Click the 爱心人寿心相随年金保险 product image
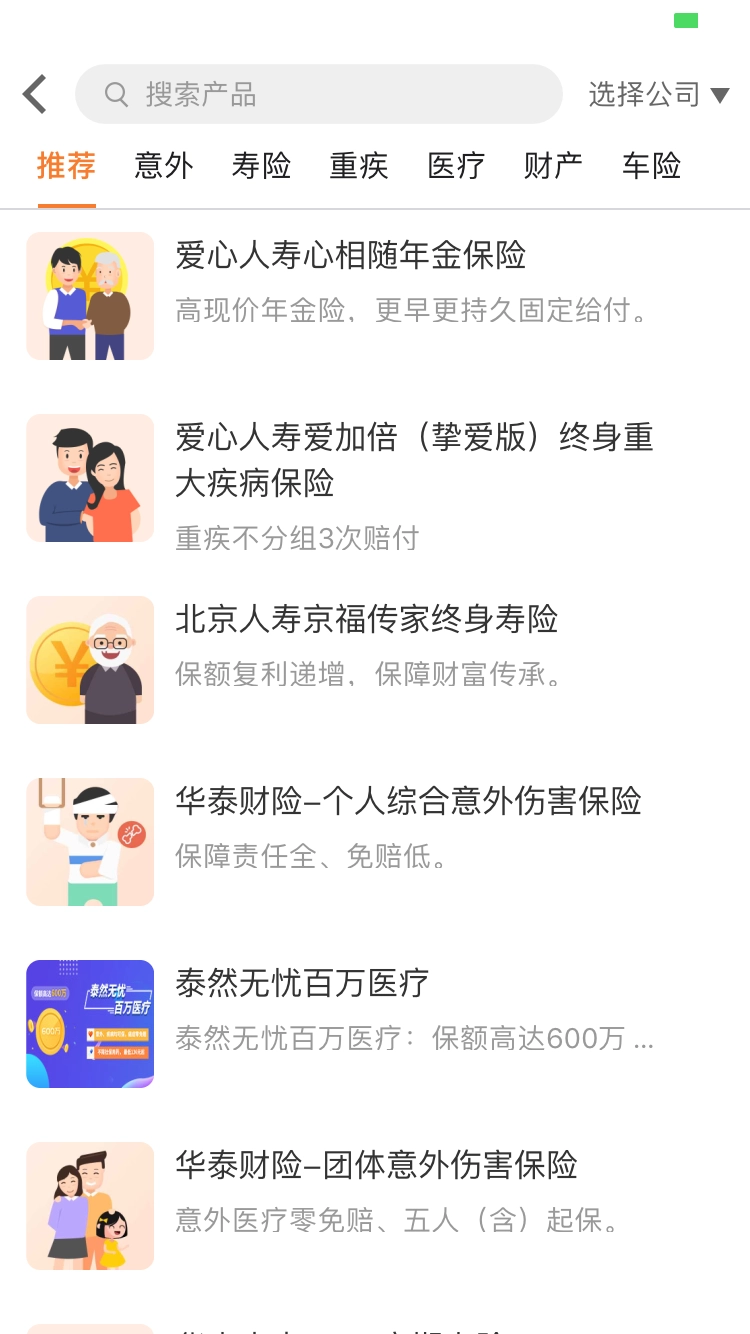Viewport: 750px width, 1334px height. click(89, 295)
